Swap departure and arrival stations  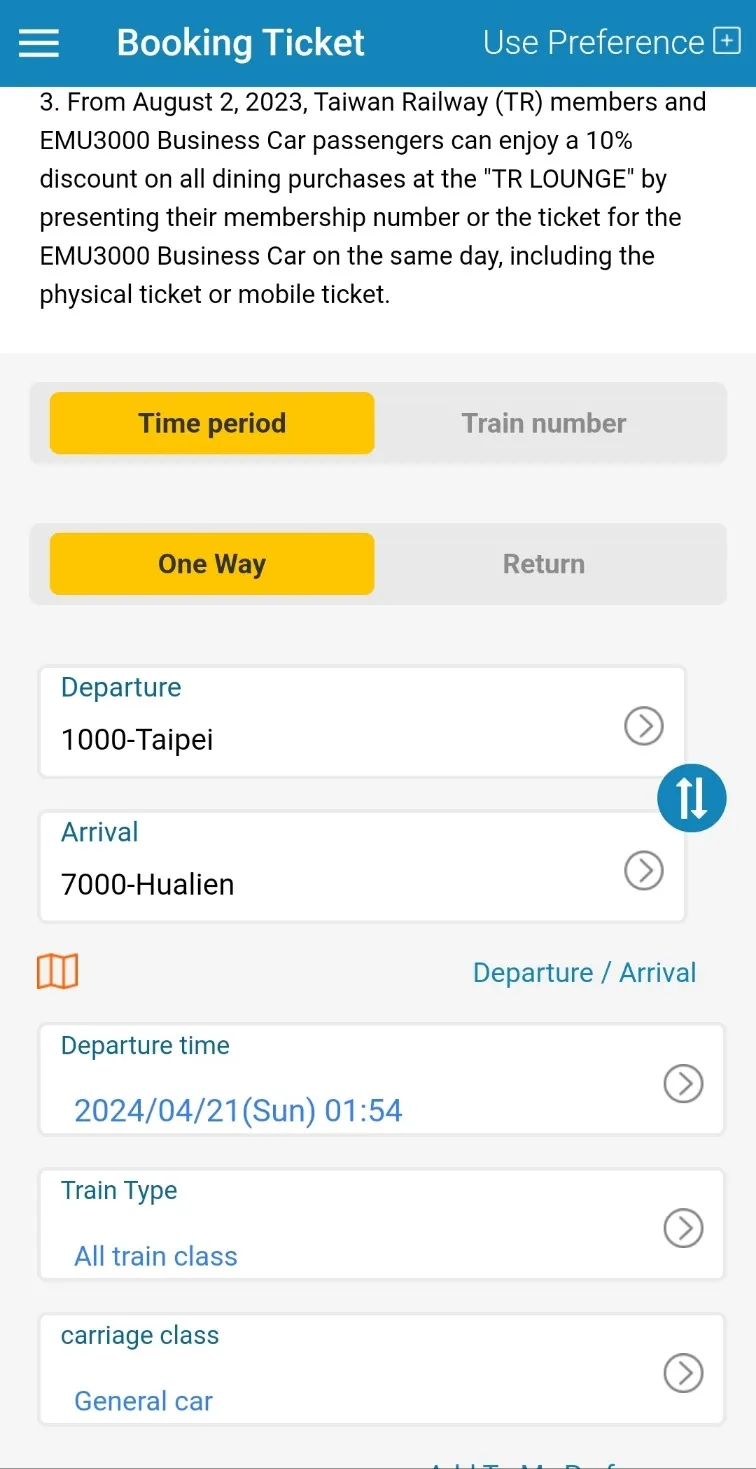pyautogui.click(x=691, y=797)
